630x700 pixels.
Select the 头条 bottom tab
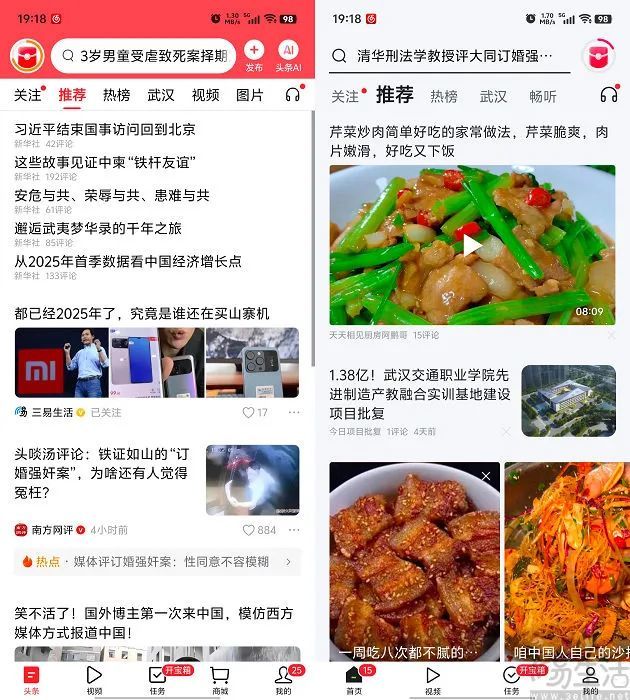32,679
